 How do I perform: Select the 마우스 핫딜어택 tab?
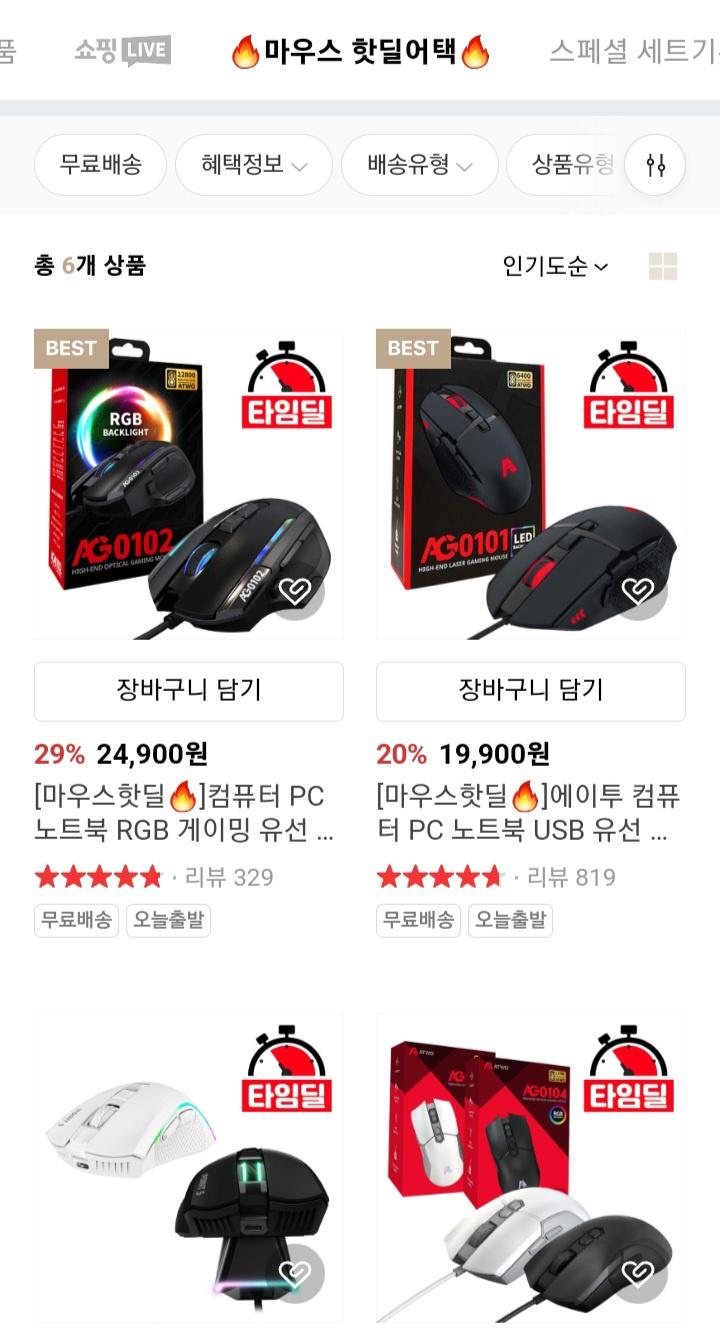(360, 51)
